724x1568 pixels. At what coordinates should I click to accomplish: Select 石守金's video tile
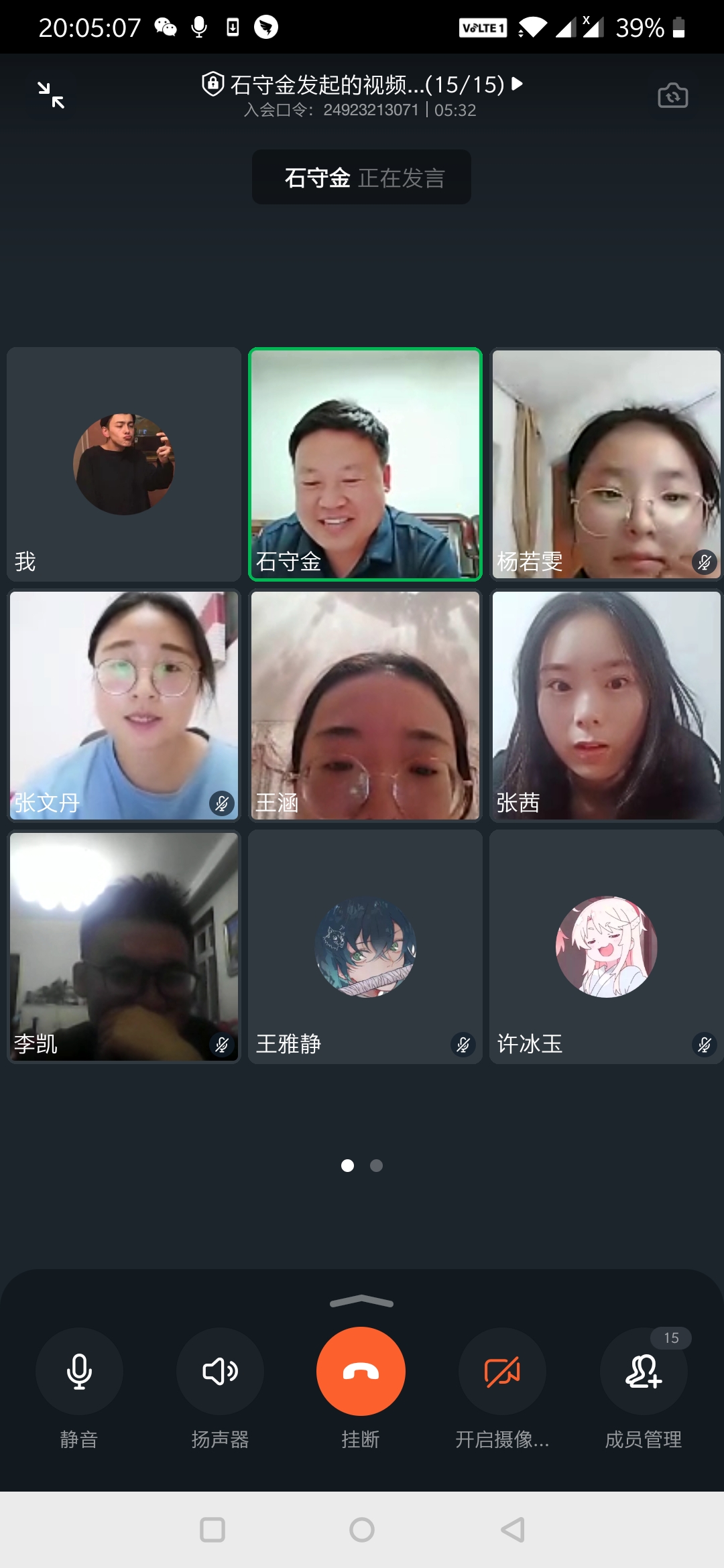(365, 464)
